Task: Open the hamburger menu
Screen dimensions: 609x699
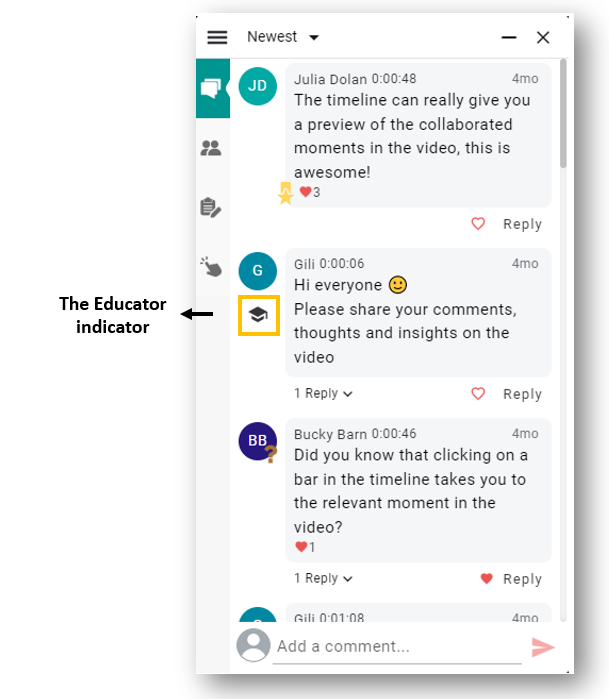Action: point(217,37)
